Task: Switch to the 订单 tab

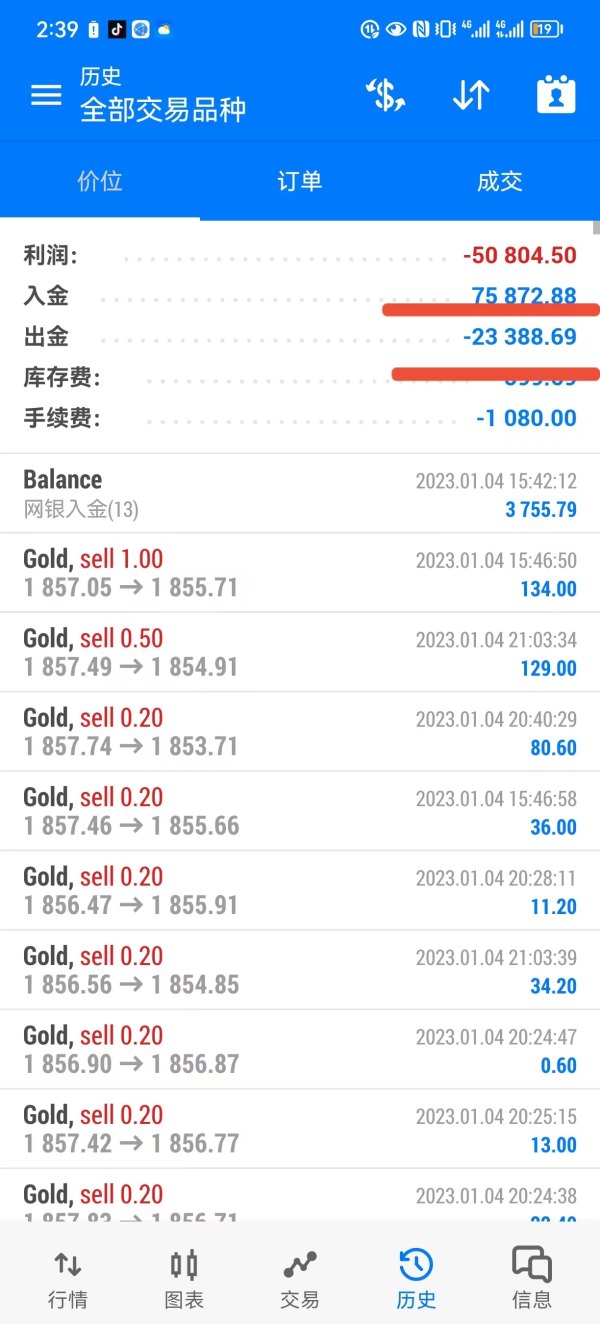Action: tap(300, 181)
